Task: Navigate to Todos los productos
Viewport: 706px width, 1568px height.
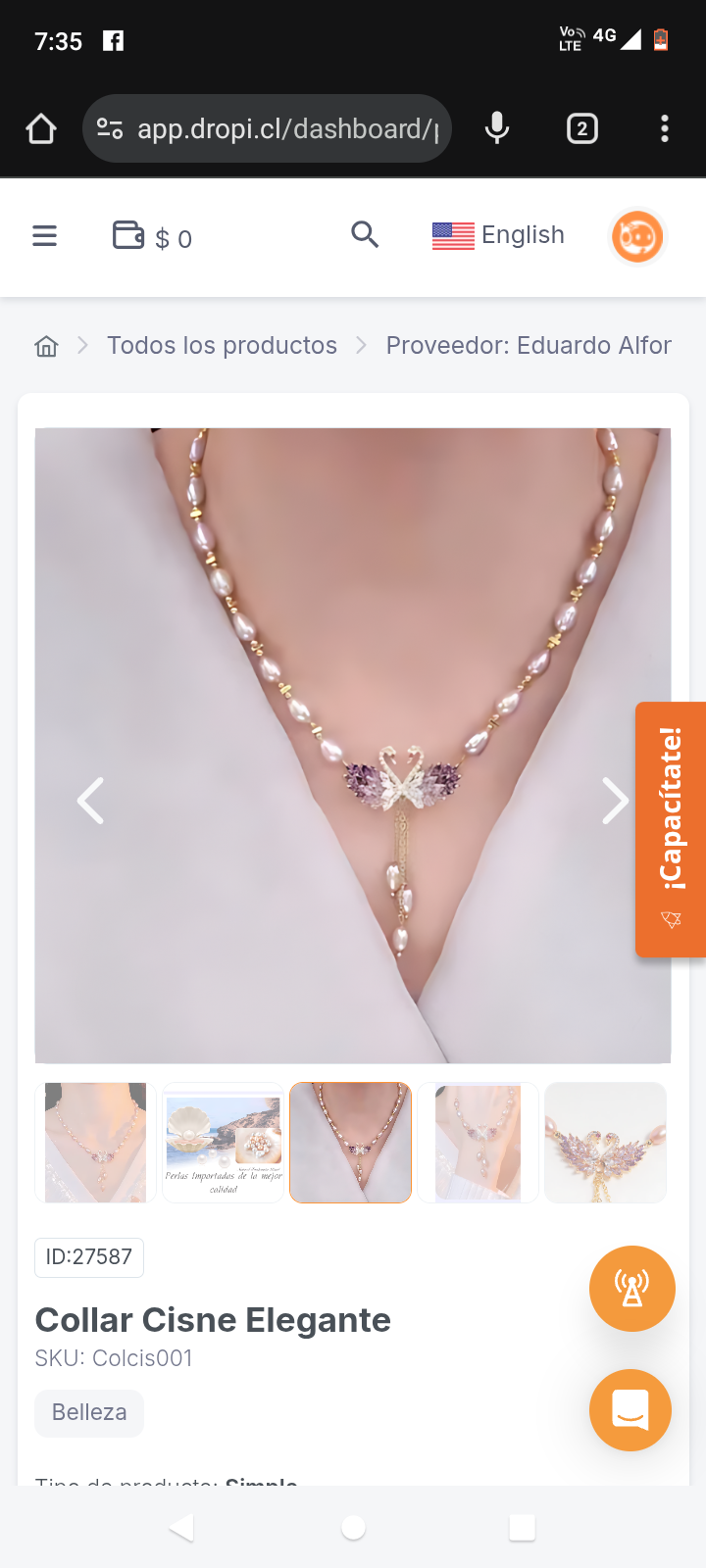Action: tap(222, 345)
